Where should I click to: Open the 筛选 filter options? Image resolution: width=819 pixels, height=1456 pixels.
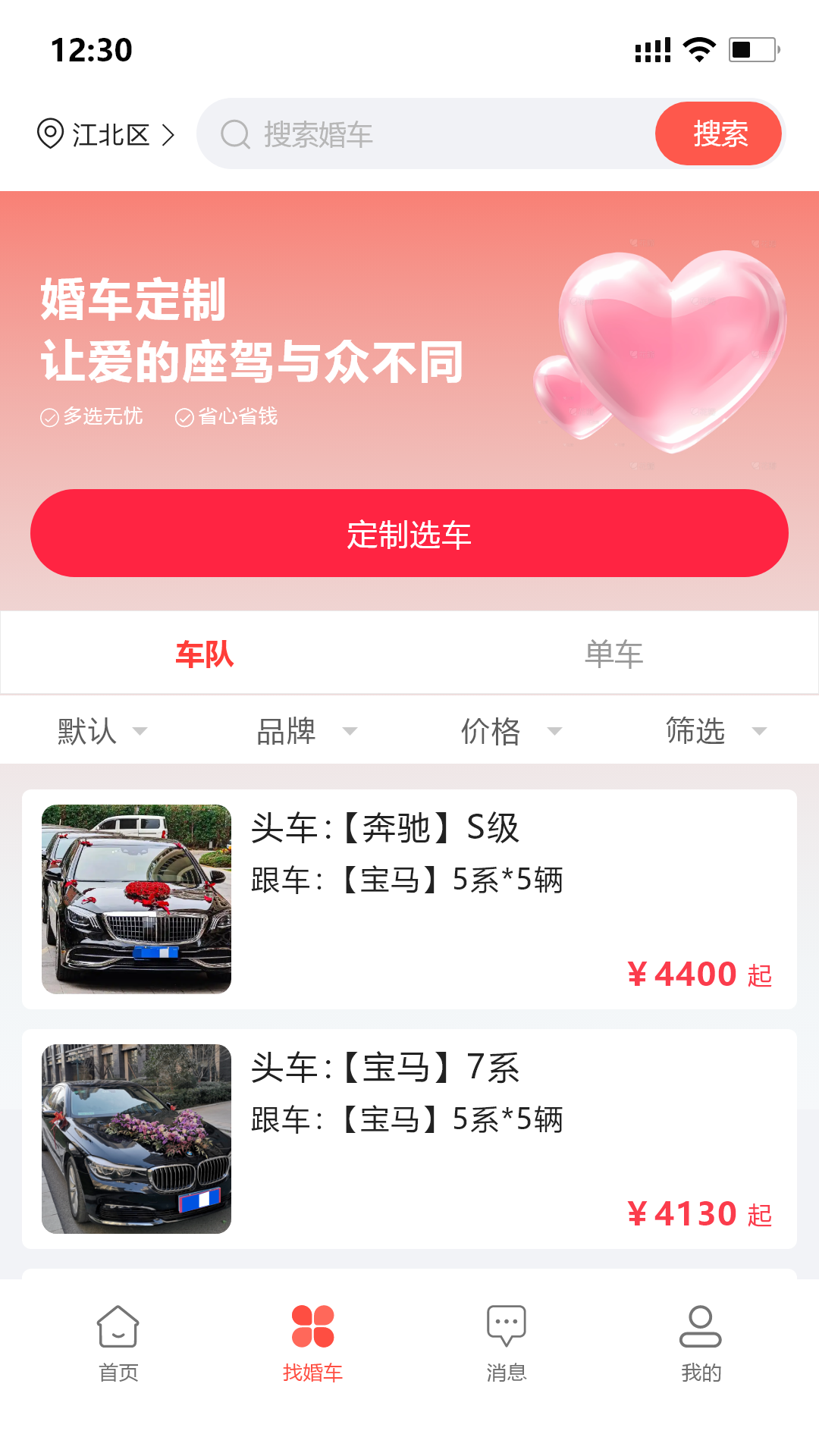coord(716,731)
